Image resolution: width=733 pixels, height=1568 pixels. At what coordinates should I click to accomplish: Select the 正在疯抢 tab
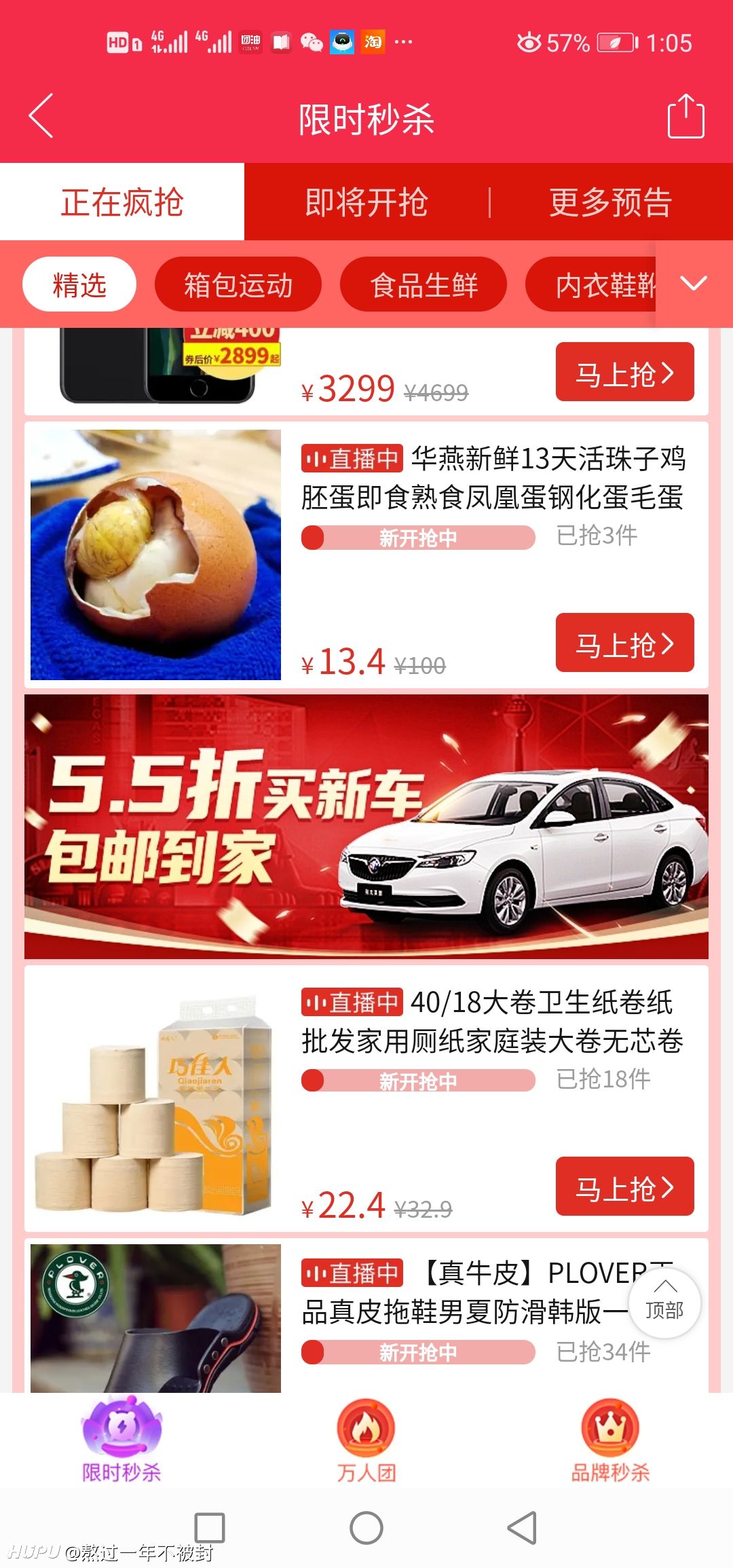click(x=122, y=202)
